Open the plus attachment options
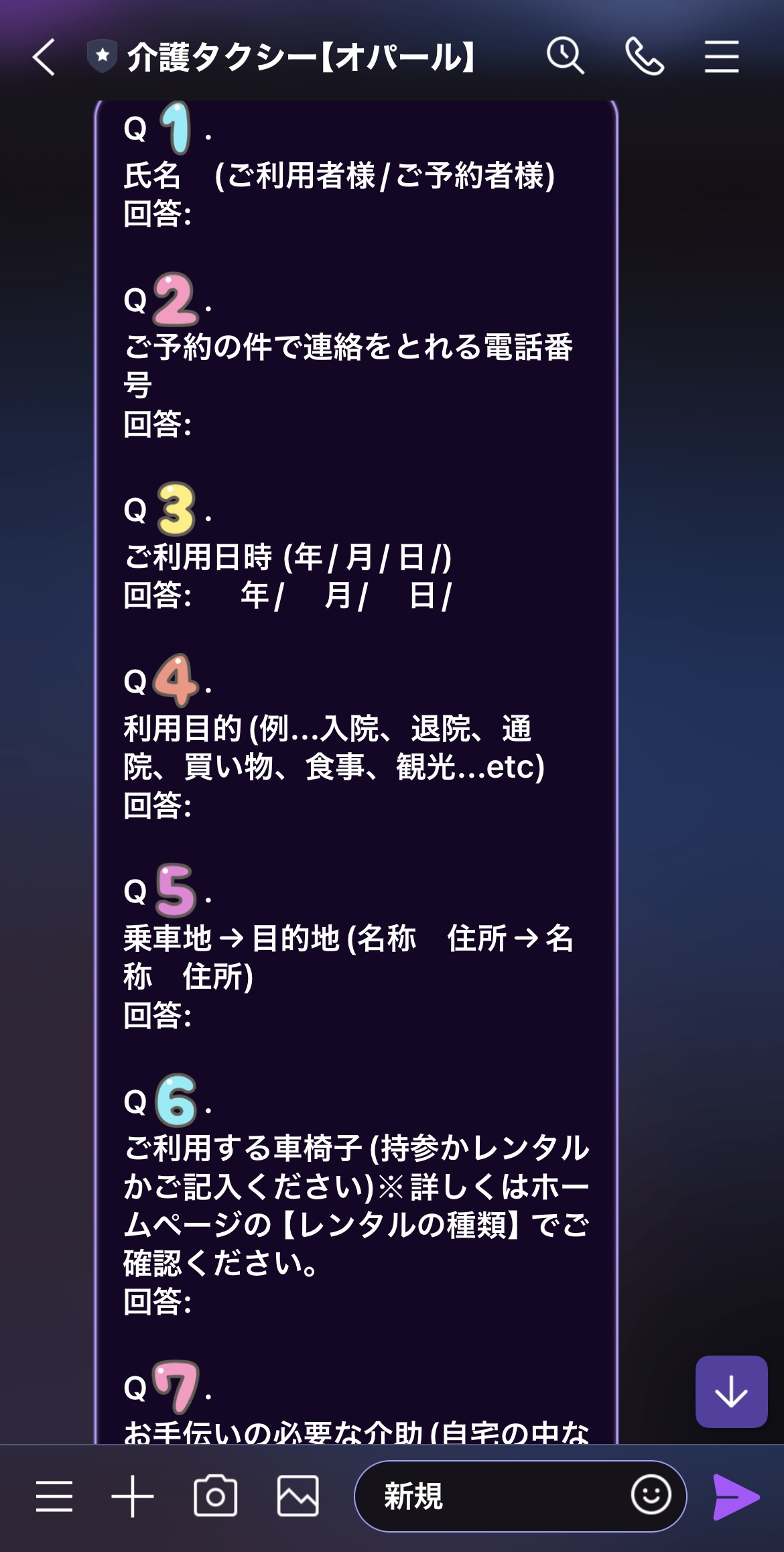The image size is (784, 1552). coord(133,1496)
